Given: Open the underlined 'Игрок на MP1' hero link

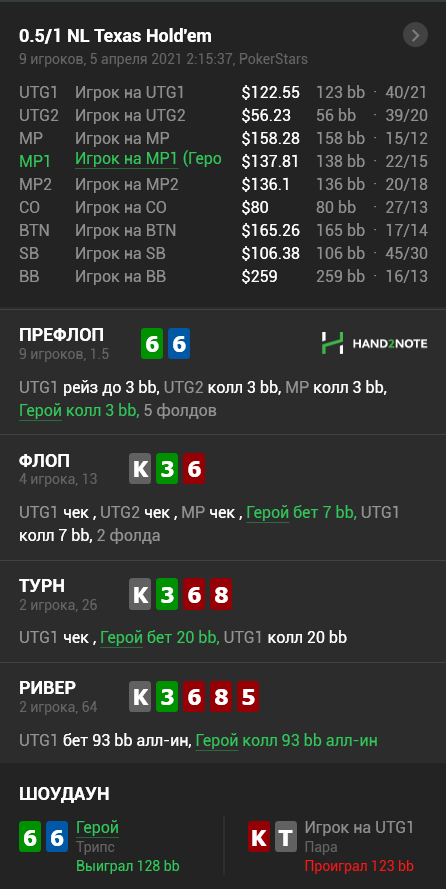Looking at the screenshot, I should coord(127,160).
